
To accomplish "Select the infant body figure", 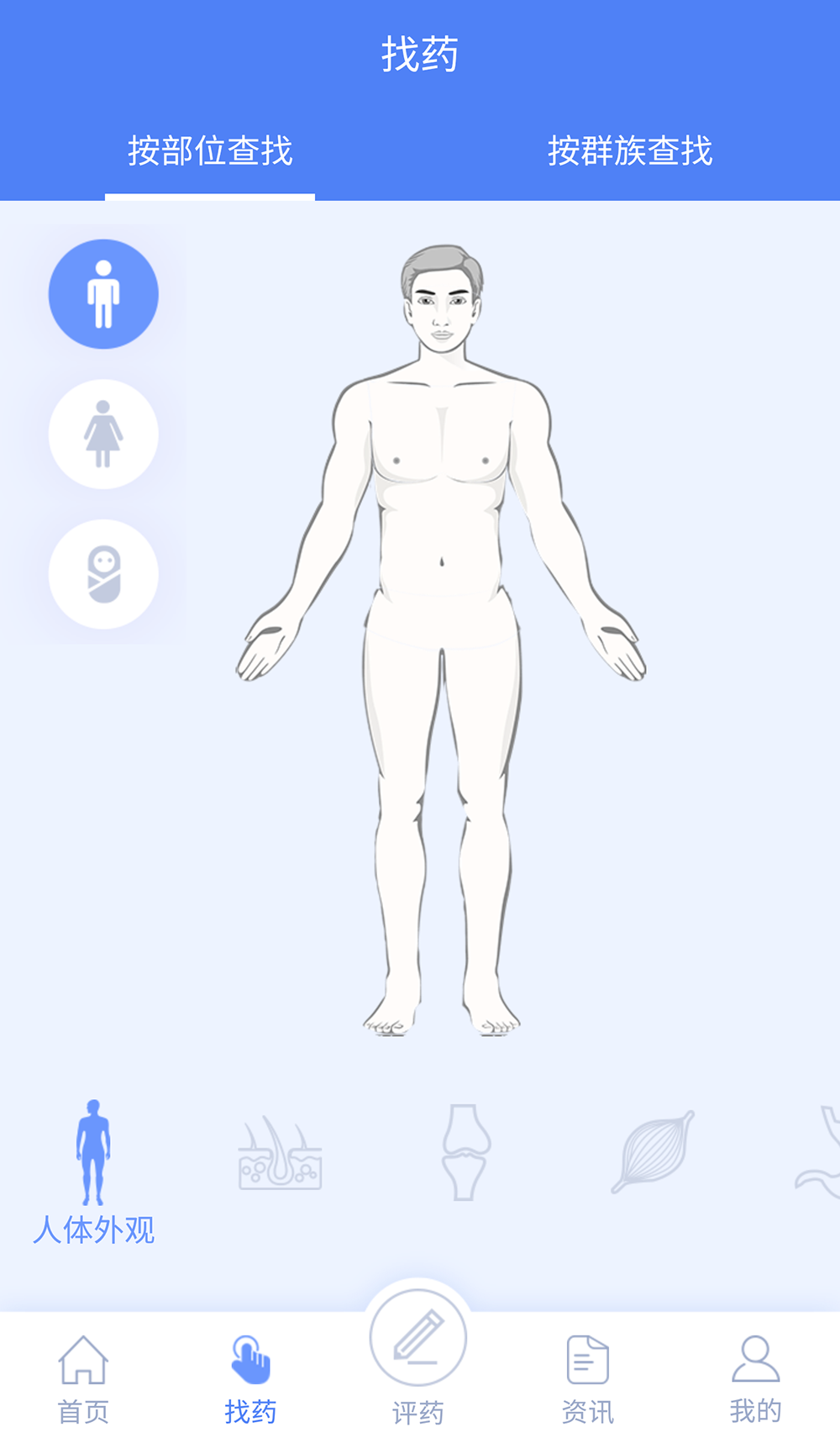I will pyautogui.click(x=103, y=574).
